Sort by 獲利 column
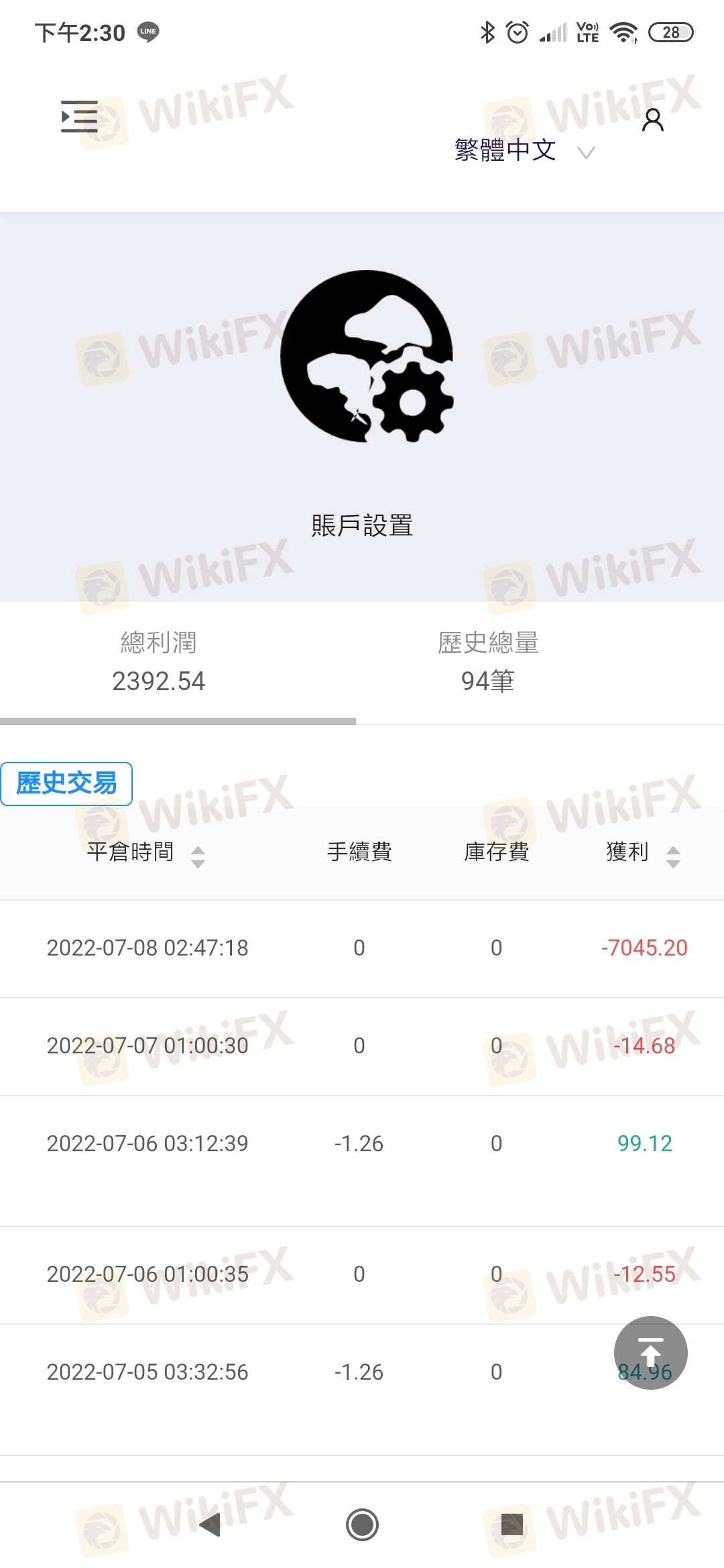724x1568 pixels. click(x=643, y=853)
